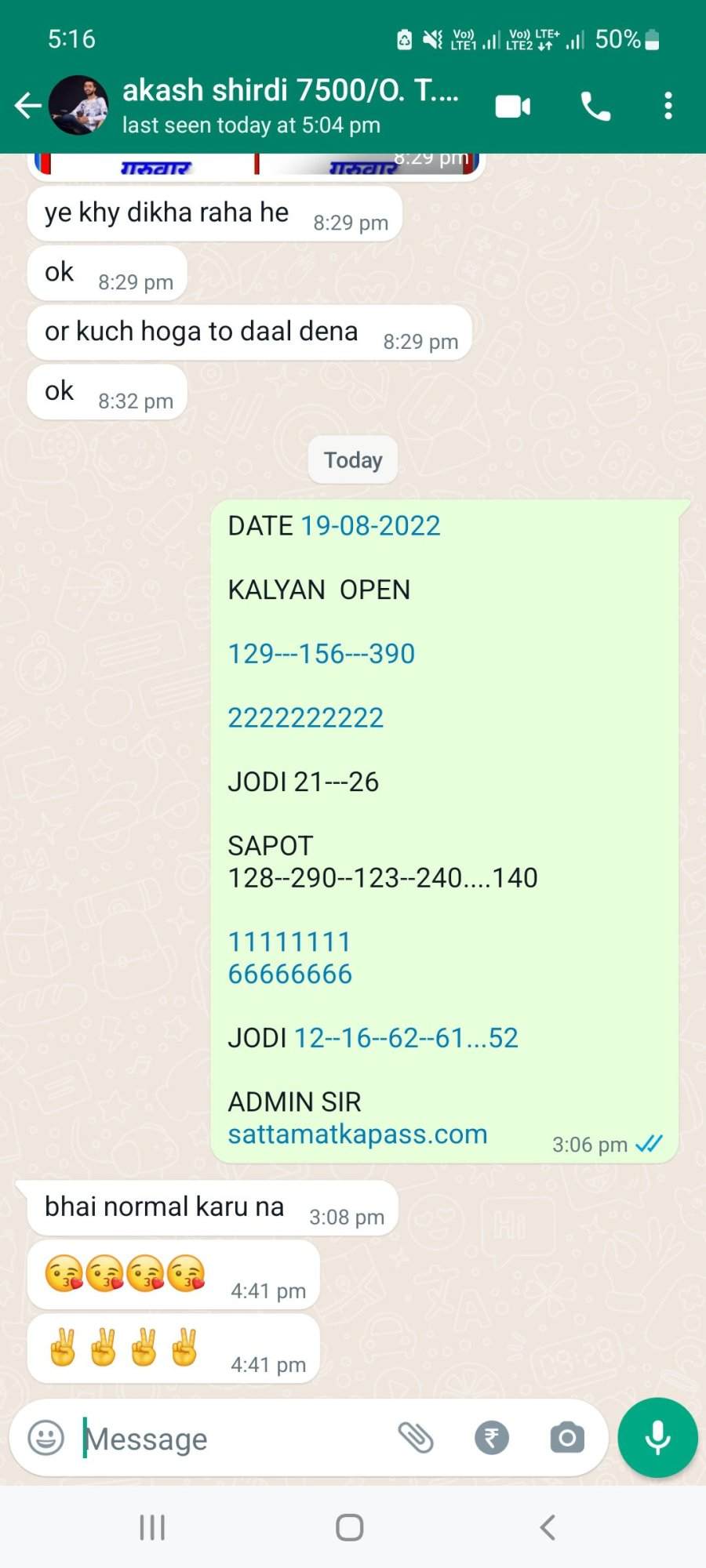Screen dimensions: 706x1568
Task: Open the sattamatkapass.com link
Action: [x=358, y=1134]
